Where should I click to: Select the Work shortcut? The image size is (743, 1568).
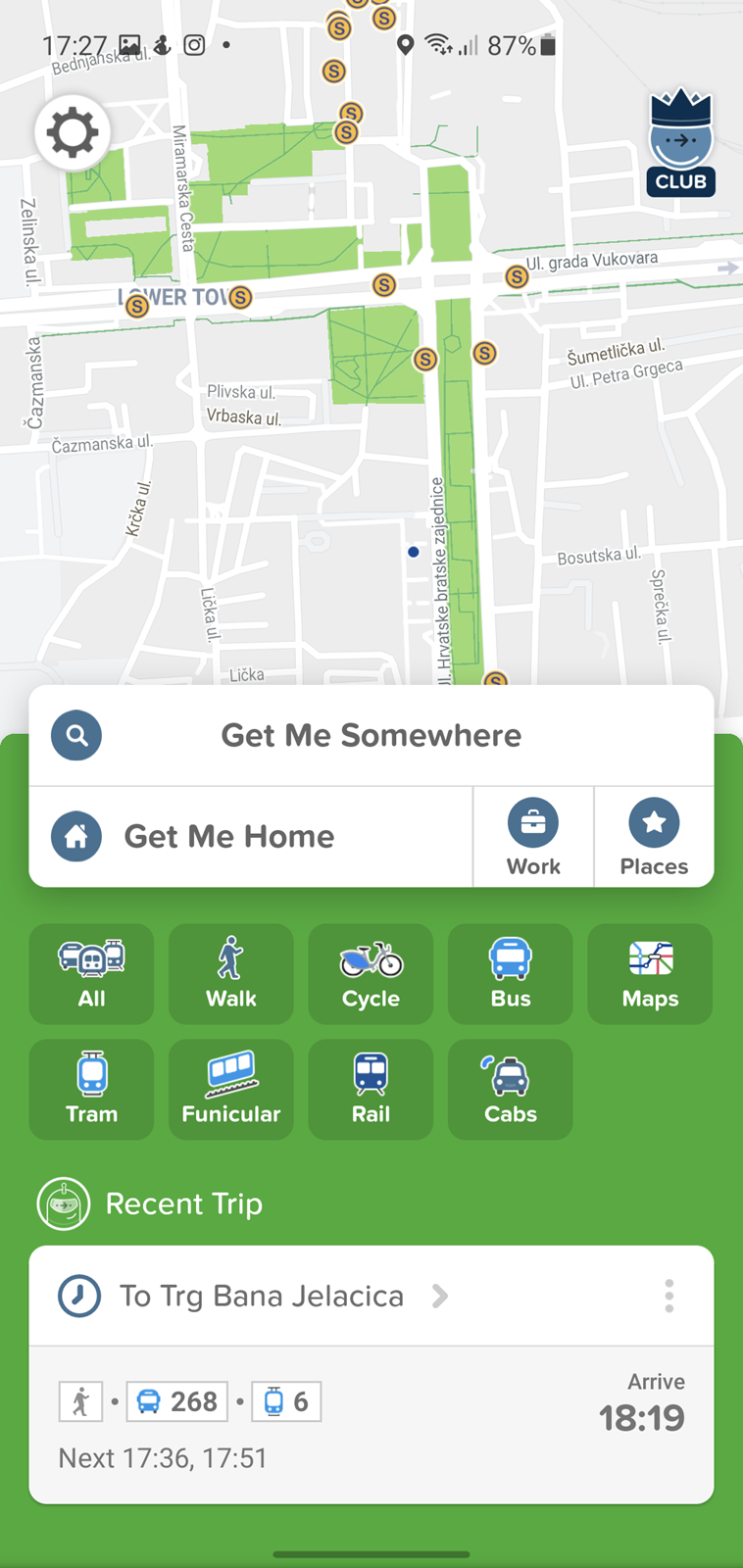pos(533,837)
